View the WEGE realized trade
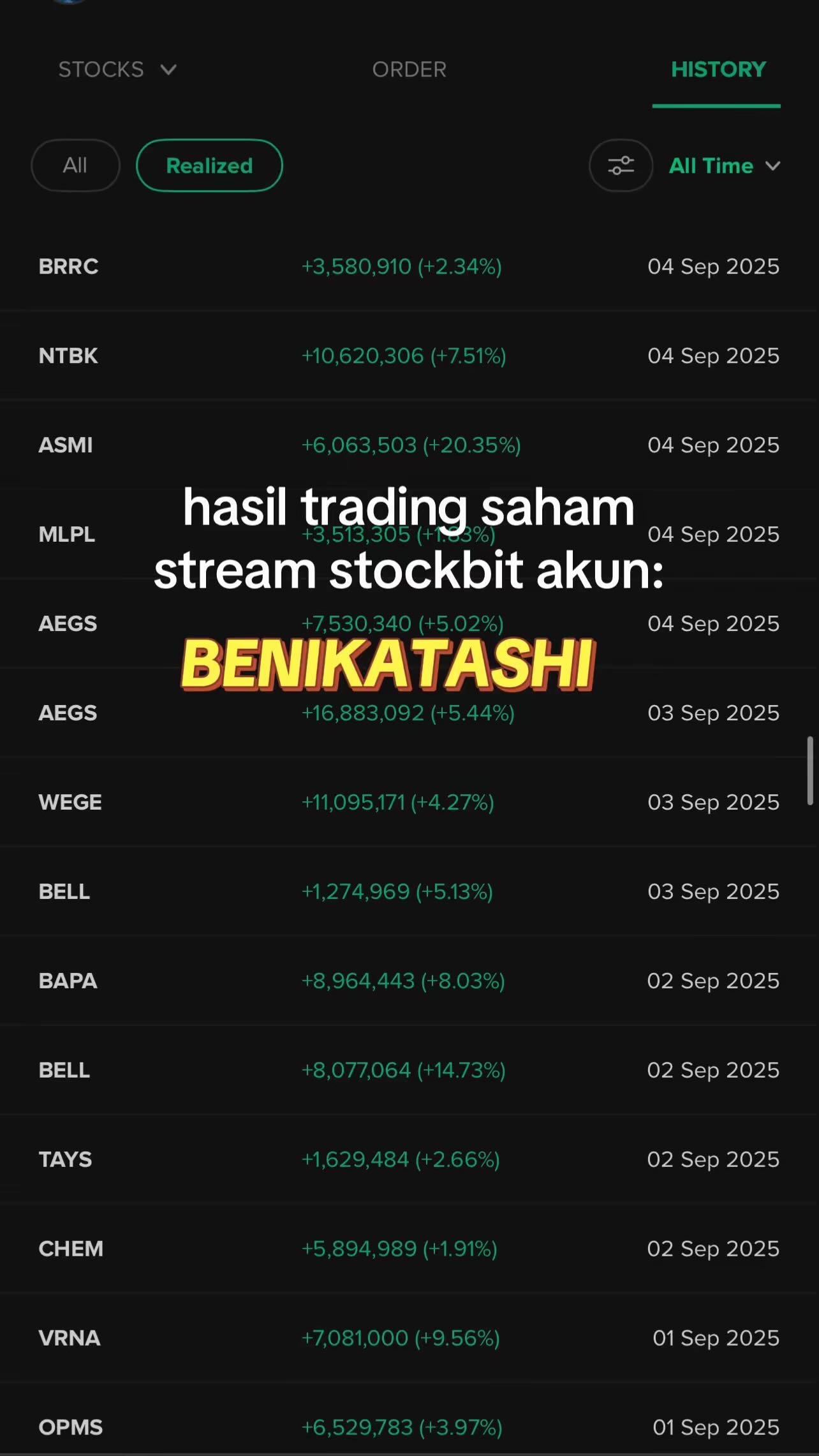Image resolution: width=819 pixels, height=1456 pixels. coord(408,803)
